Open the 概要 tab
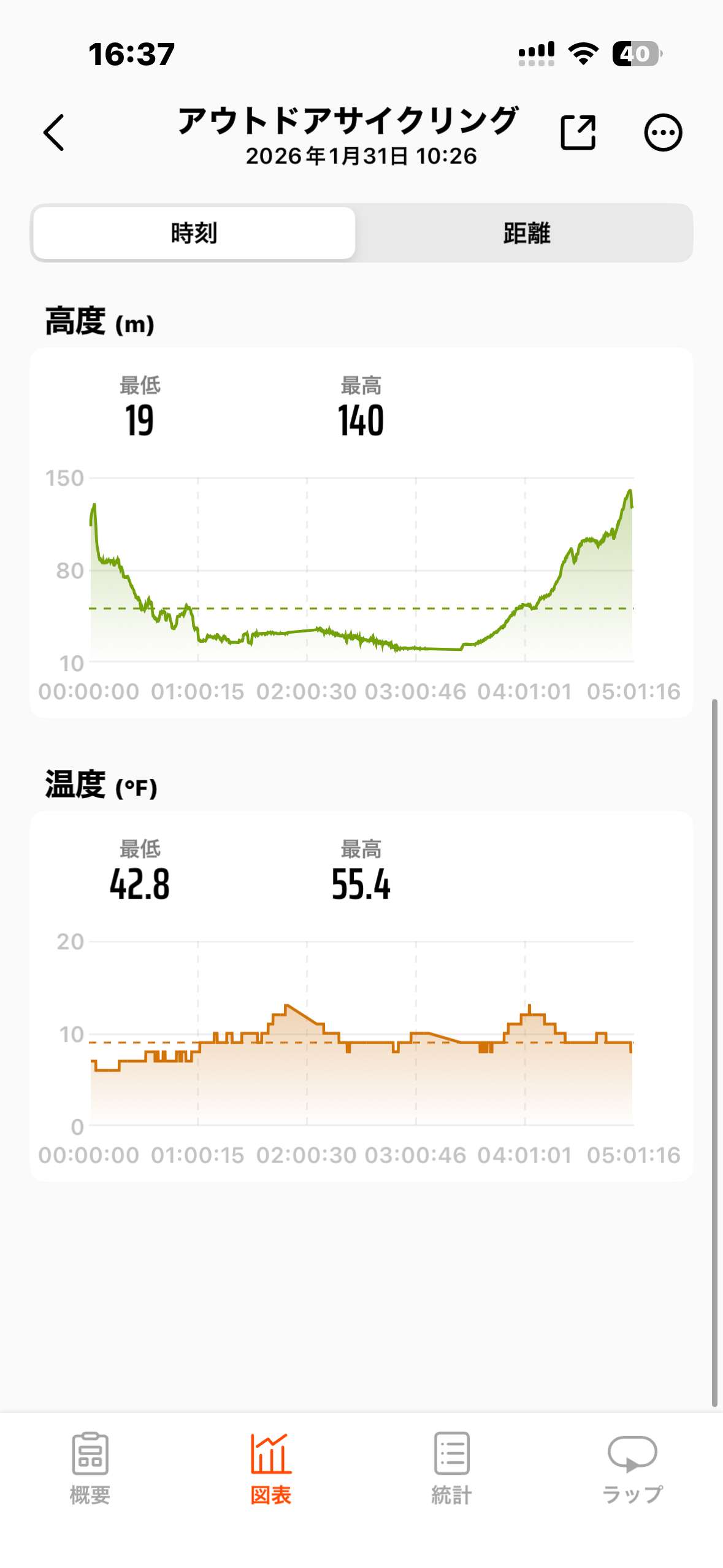Image resolution: width=723 pixels, height=1568 pixels. pos(90,1467)
